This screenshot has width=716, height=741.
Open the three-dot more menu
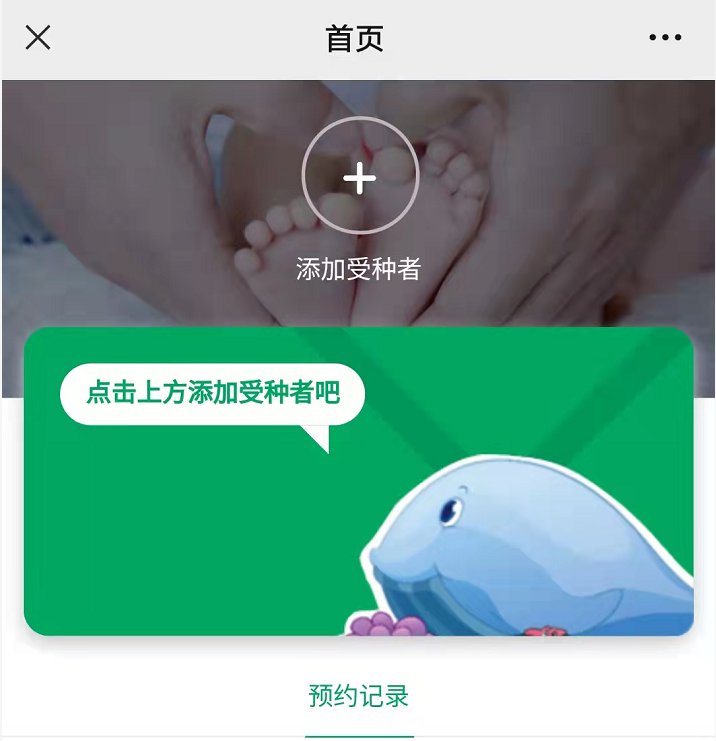coord(664,38)
